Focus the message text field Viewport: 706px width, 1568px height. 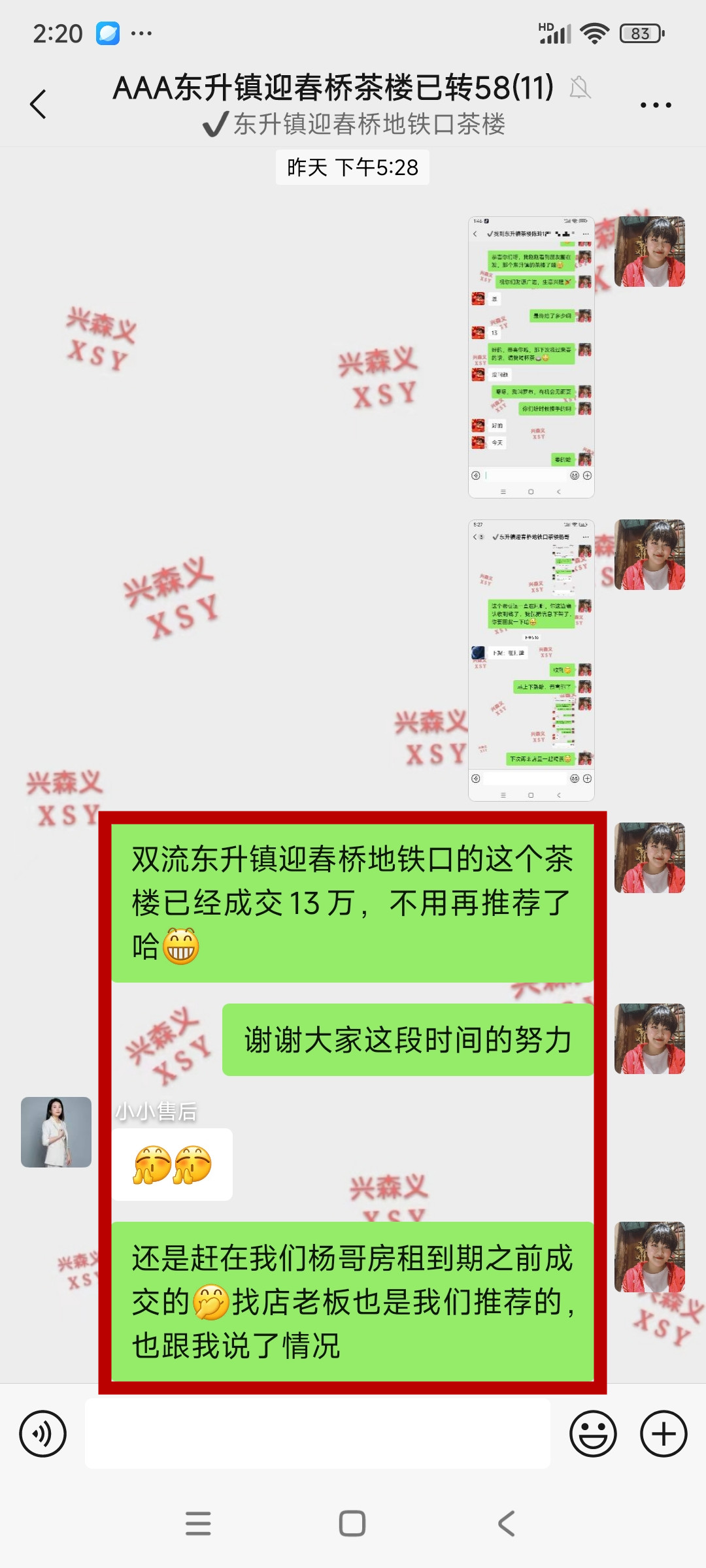coord(317,1434)
